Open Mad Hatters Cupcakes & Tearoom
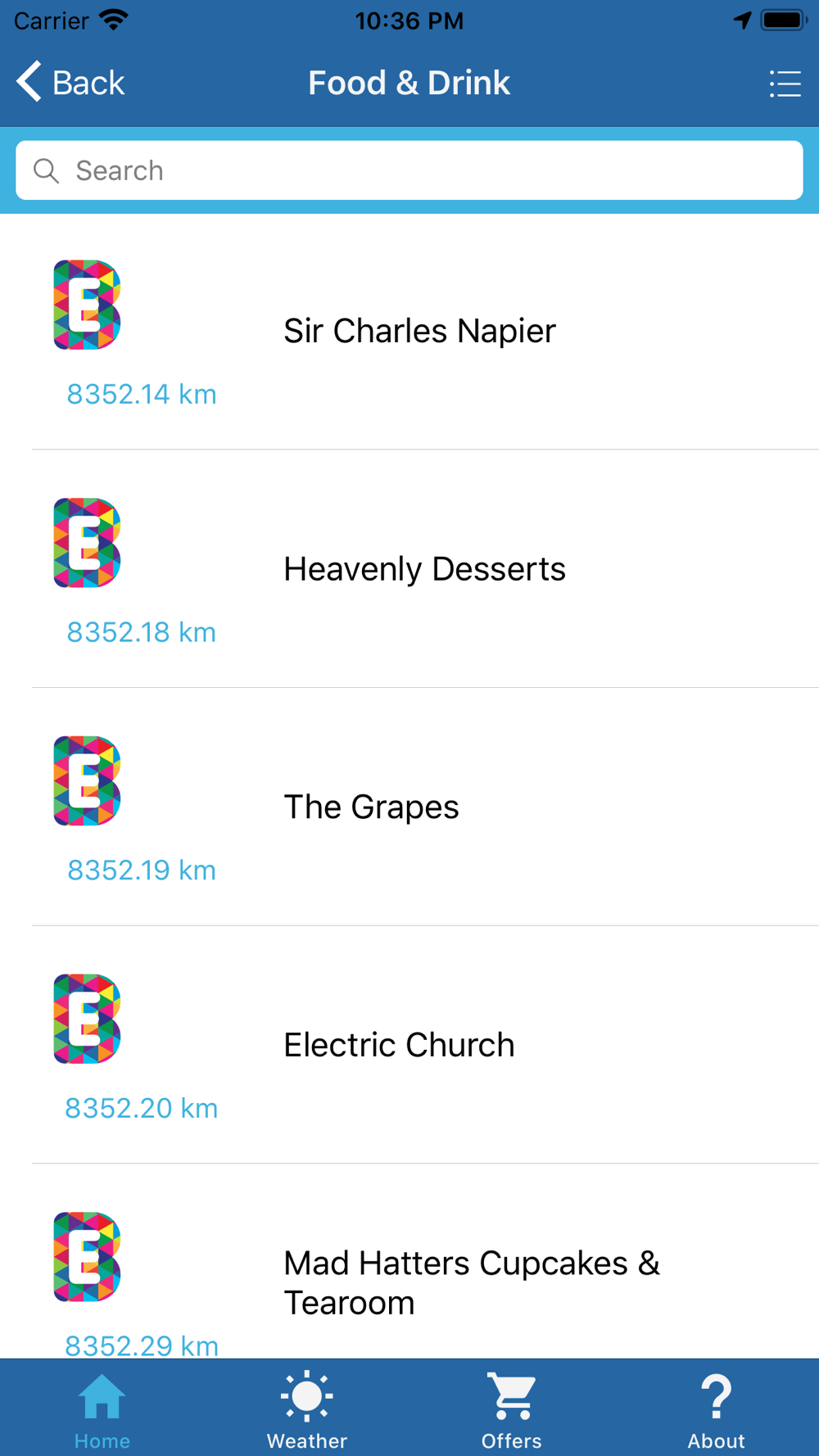Screen dimensions: 819x1456 [409, 1262]
